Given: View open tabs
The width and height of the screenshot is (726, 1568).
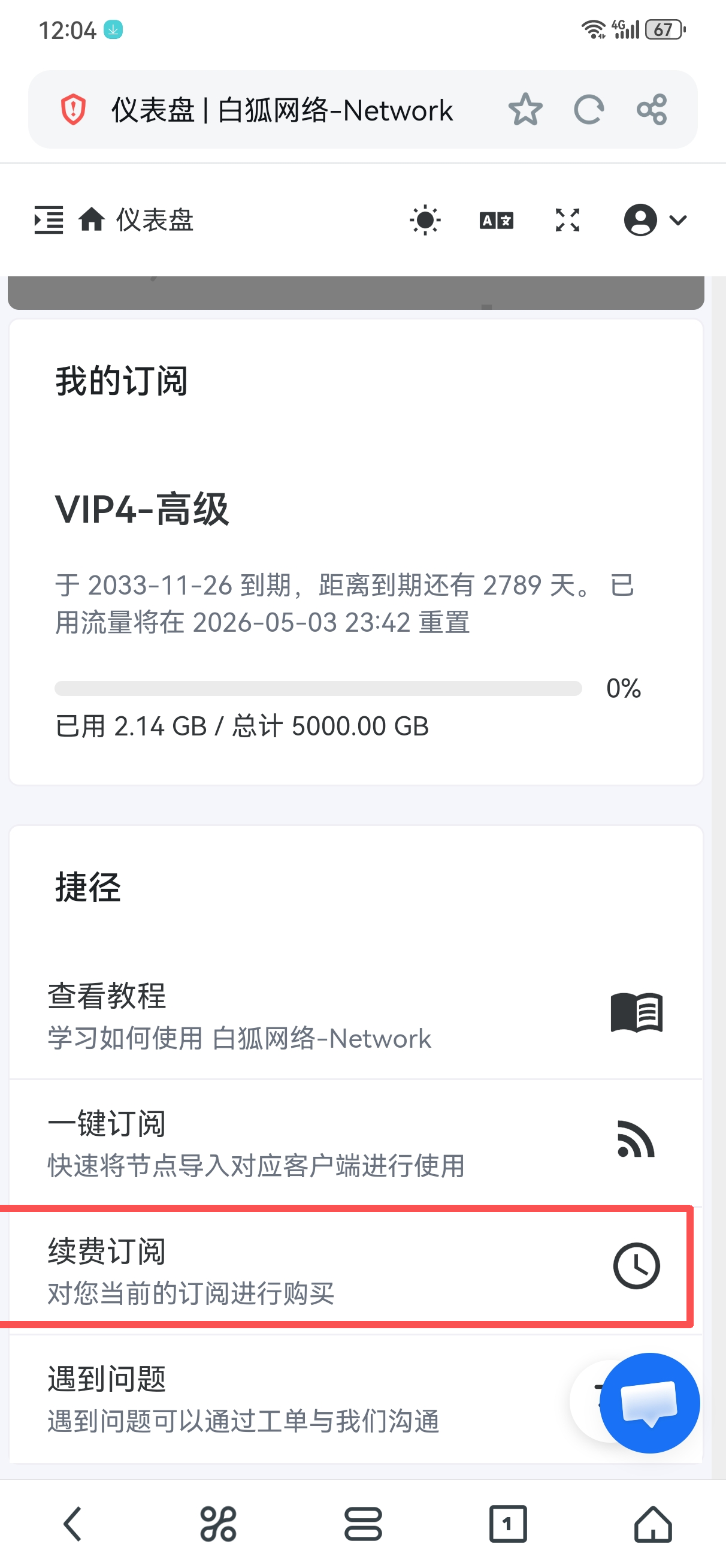Looking at the screenshot, I should pyautogui.click(x=508, y=1524).
